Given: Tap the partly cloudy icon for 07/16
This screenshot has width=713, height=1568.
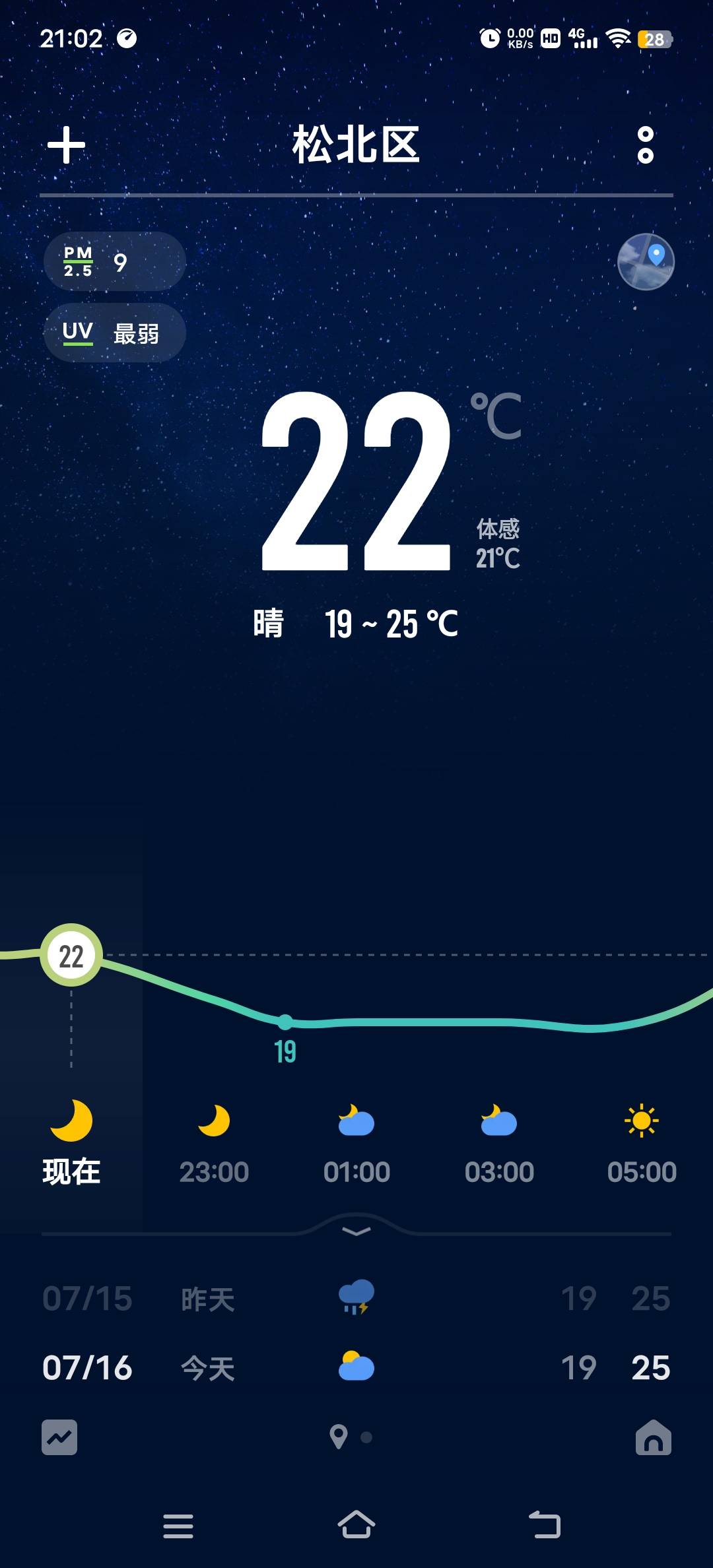Looking at the screenshot, I should pos(356,1367).
